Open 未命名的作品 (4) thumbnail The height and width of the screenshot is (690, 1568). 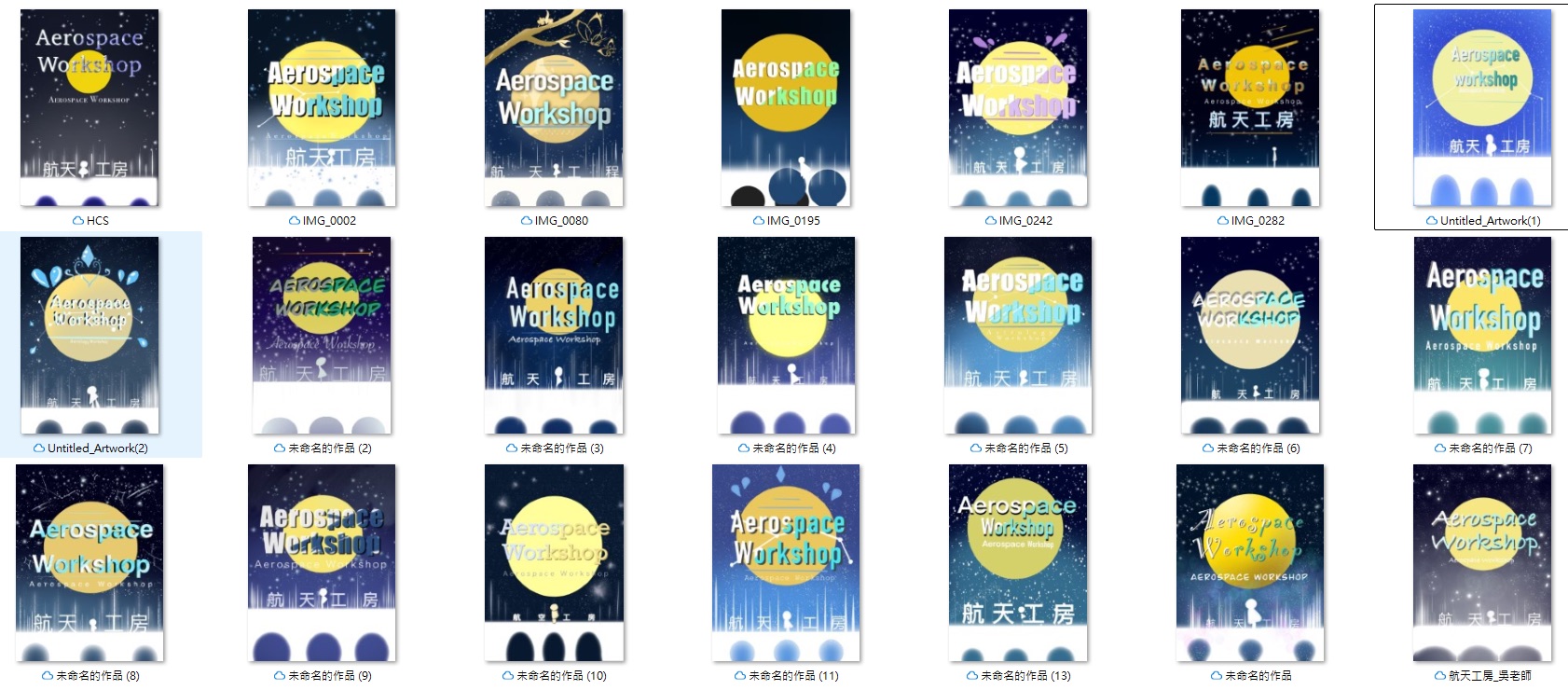coord(786,335)
